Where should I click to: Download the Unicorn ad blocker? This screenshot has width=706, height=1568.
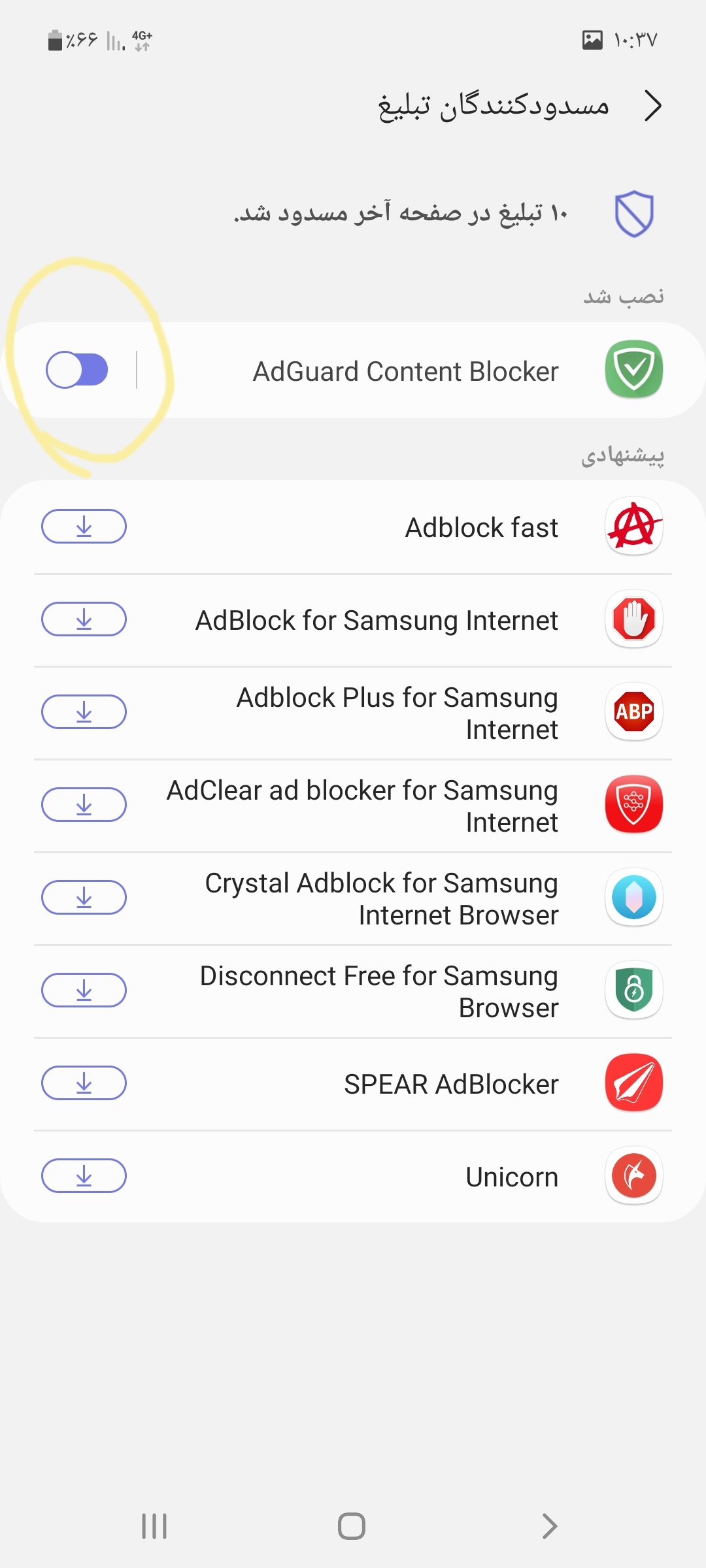[x=84, y=1176]
